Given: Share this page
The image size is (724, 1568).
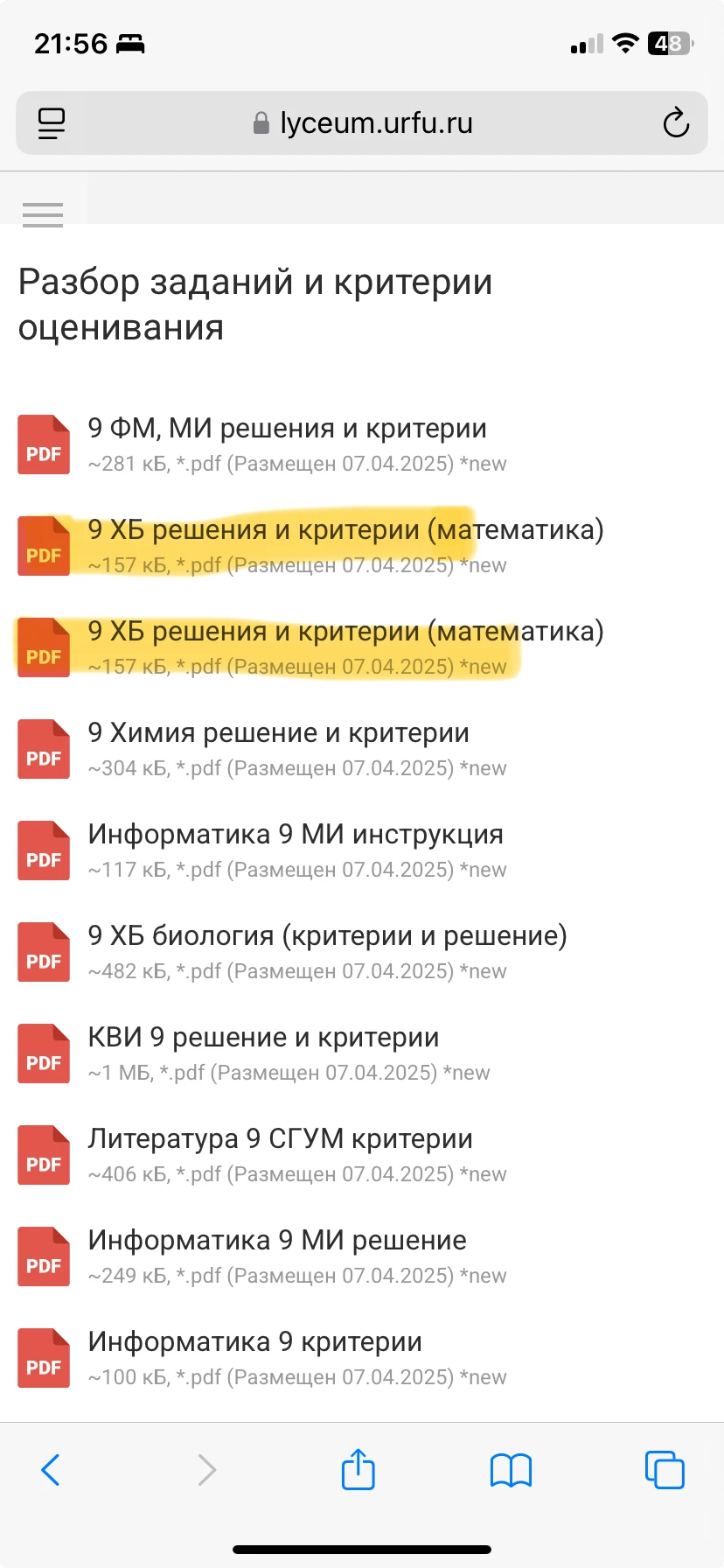Looking at the screenshot, I should coord(358,1470).
